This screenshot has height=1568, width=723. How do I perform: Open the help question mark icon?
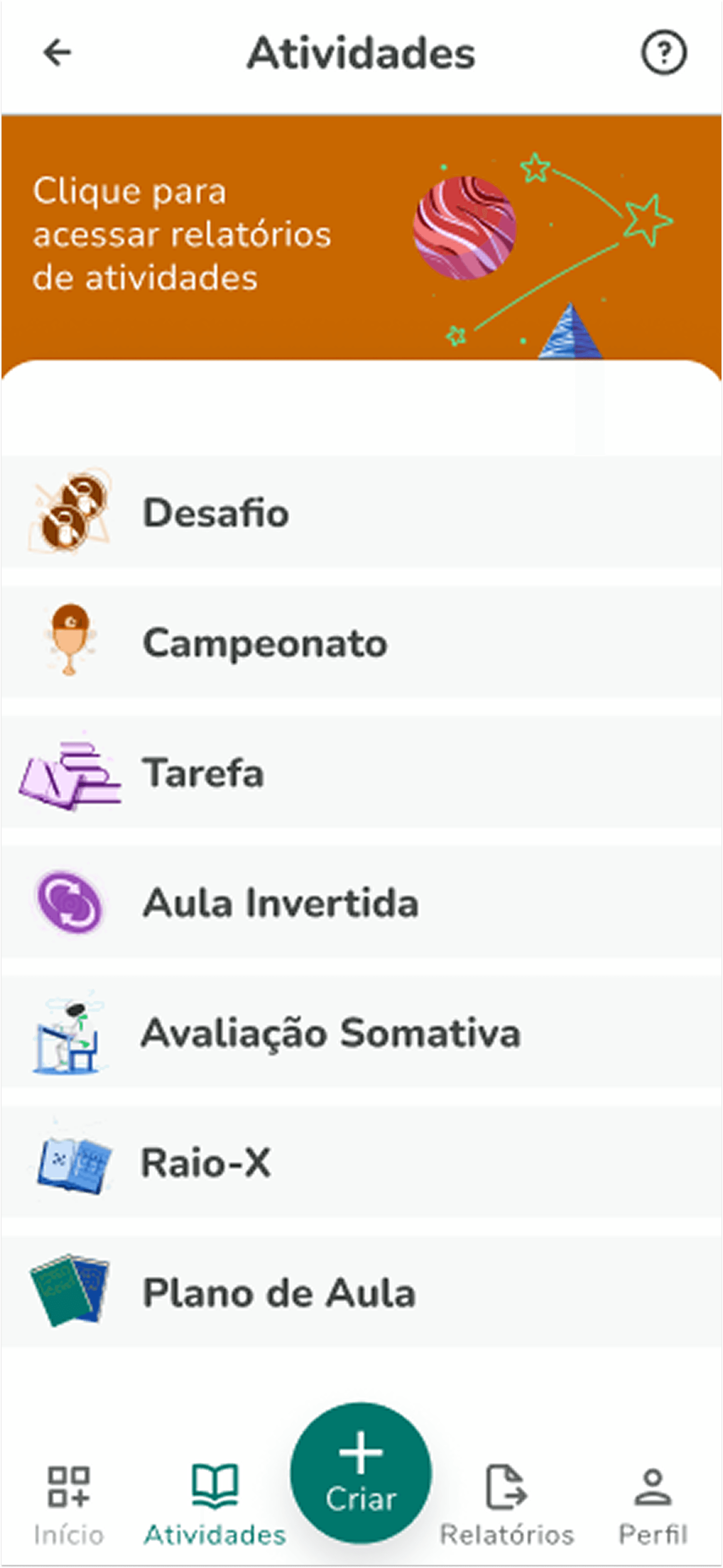pyautogui.click(x=663, y=52)
